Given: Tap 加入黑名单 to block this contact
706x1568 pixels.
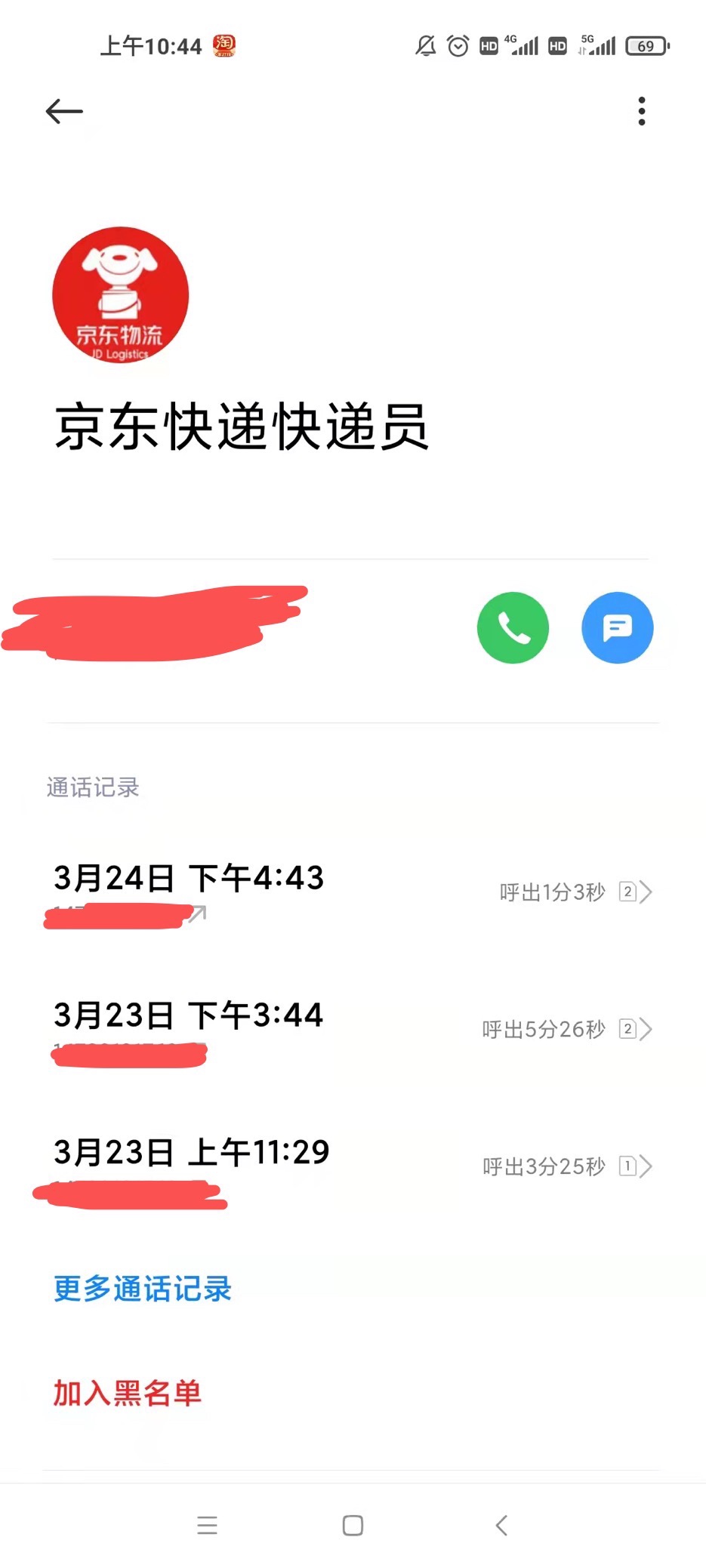Looking at the screenshot, I should click(128, 1393).
